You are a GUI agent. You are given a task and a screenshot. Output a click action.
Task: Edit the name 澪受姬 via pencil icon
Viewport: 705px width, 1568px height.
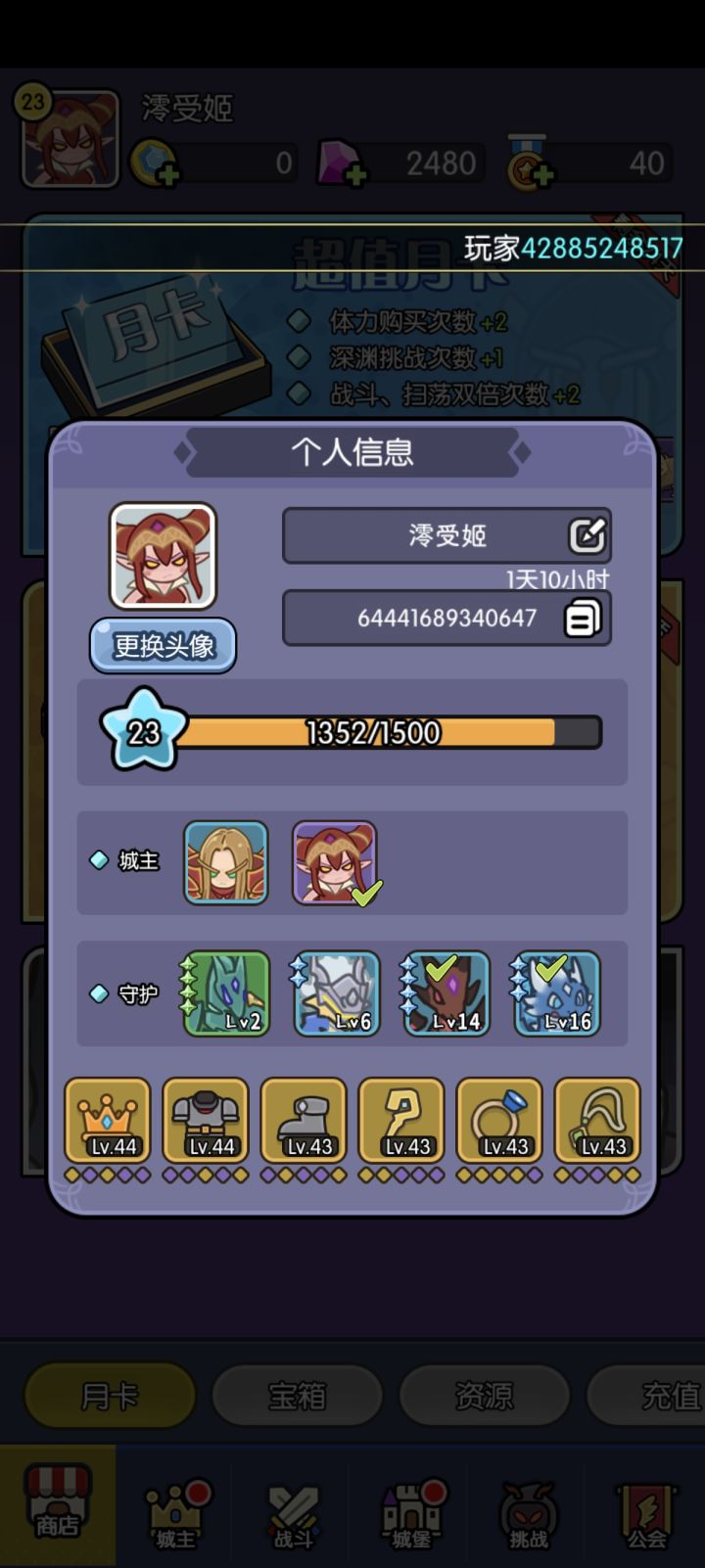click(x=585, y=535)
